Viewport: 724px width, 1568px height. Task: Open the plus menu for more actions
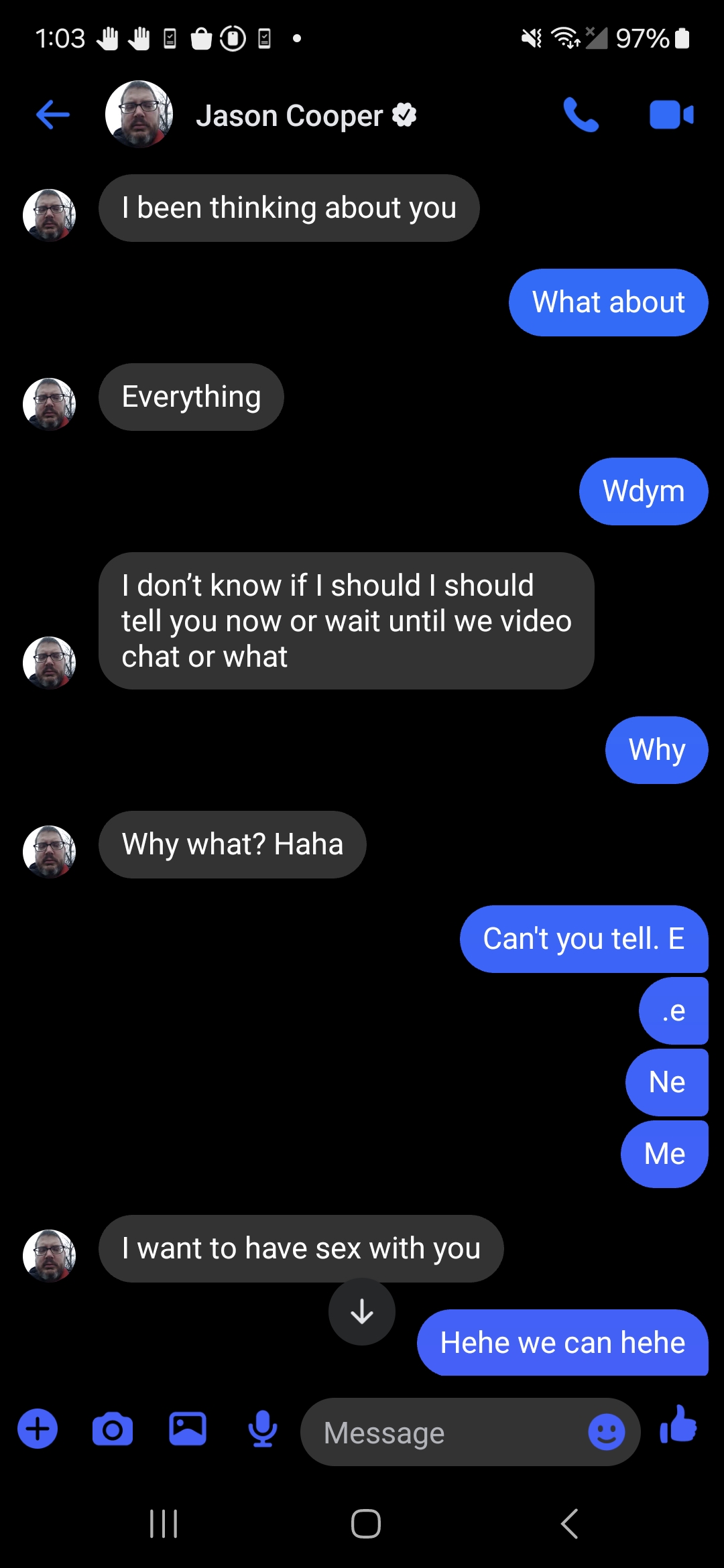[38, 1429]
